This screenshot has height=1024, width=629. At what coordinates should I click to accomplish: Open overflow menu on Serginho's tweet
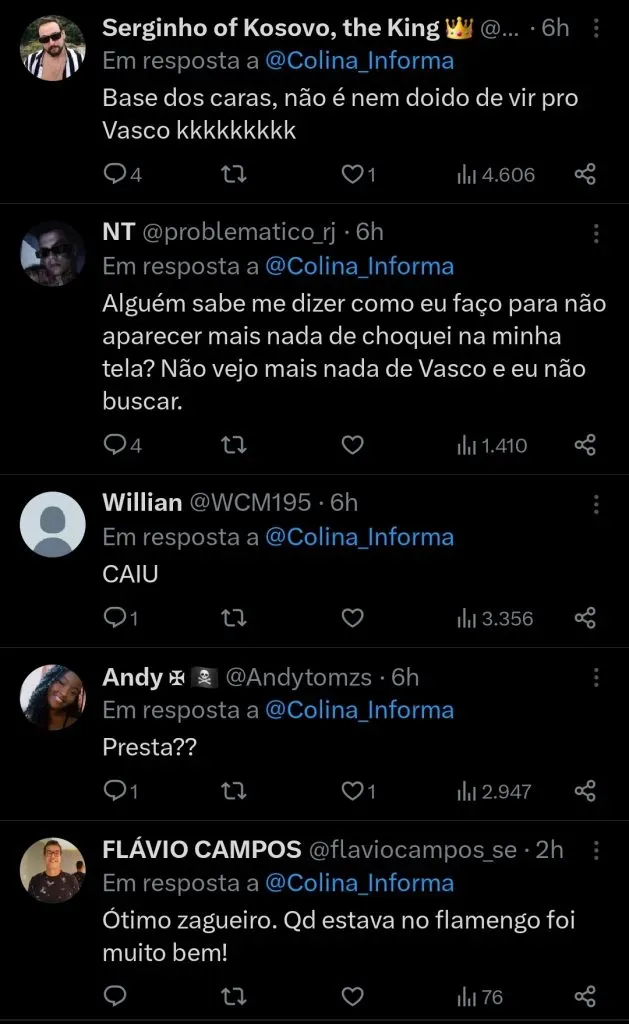coord(596,28)
